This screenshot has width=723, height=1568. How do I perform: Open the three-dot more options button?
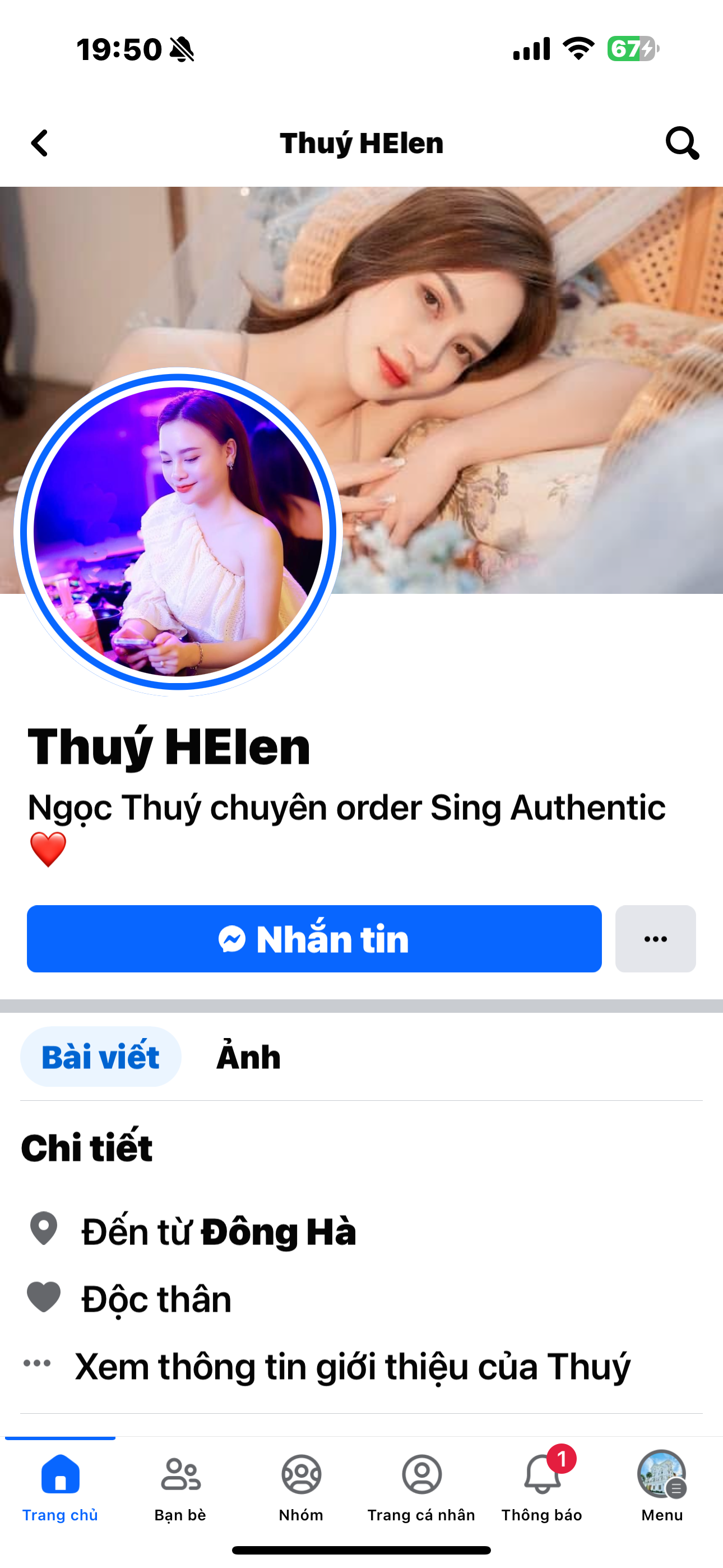click(655, 939)
